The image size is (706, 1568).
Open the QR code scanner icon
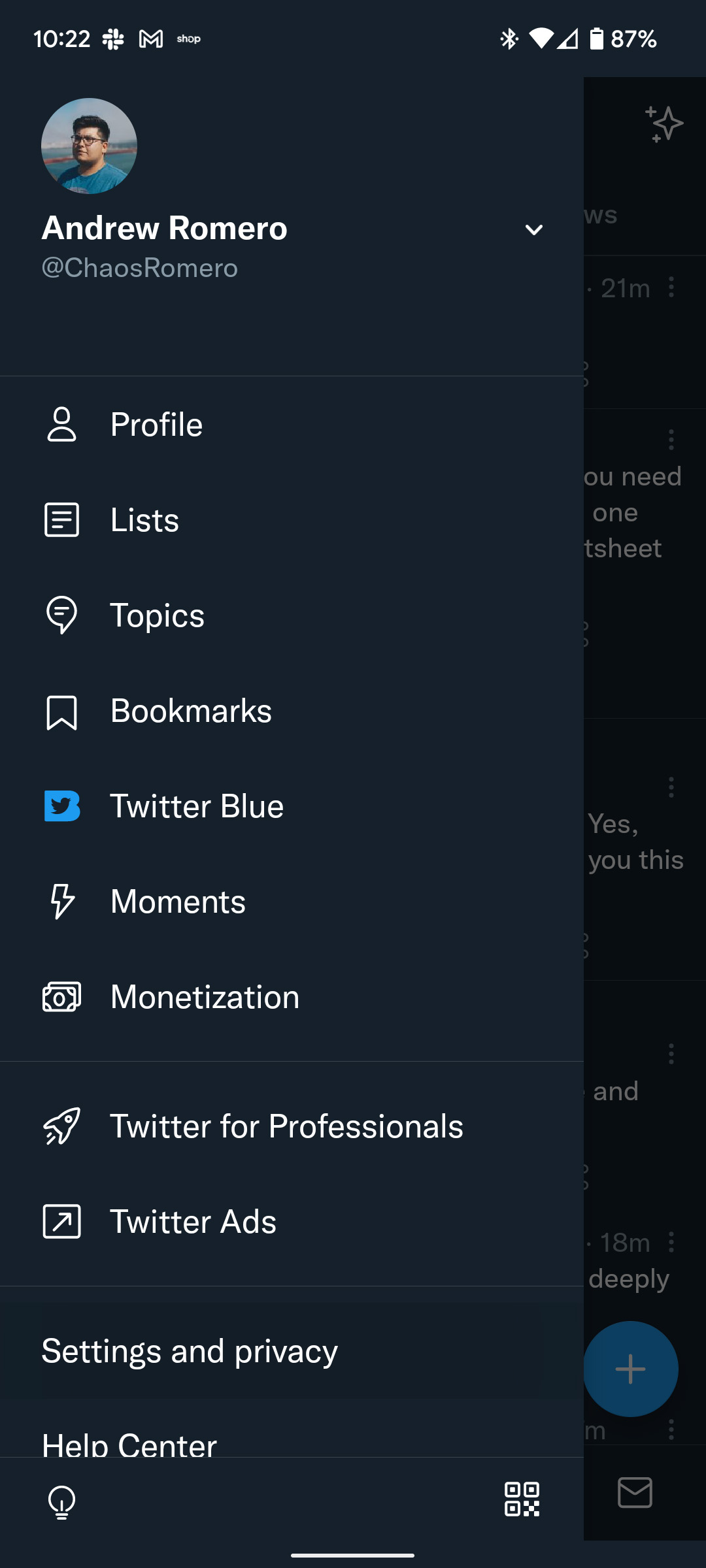(x=522, y=1499)
